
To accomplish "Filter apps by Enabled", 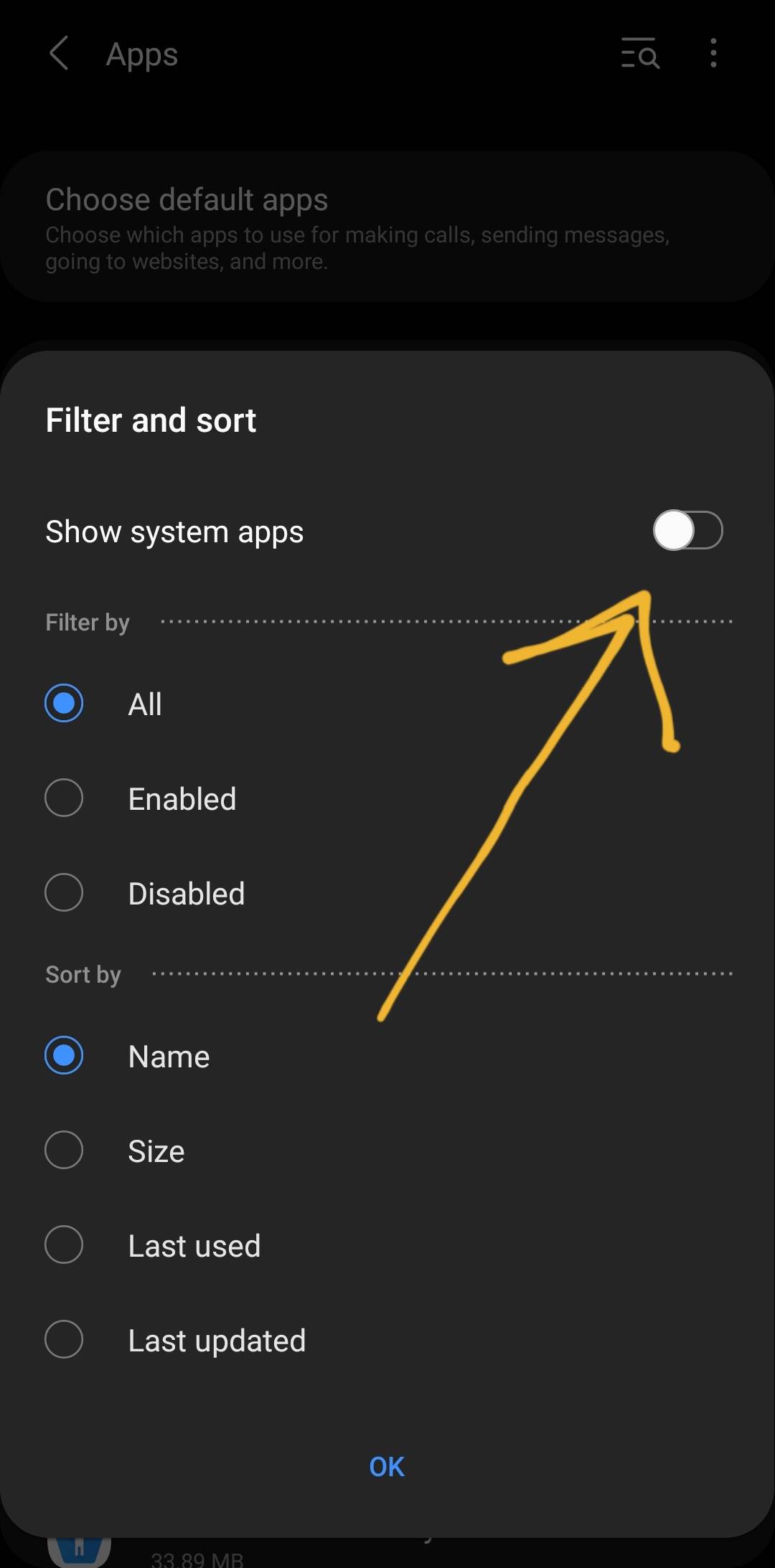I will tap(65, 798).
